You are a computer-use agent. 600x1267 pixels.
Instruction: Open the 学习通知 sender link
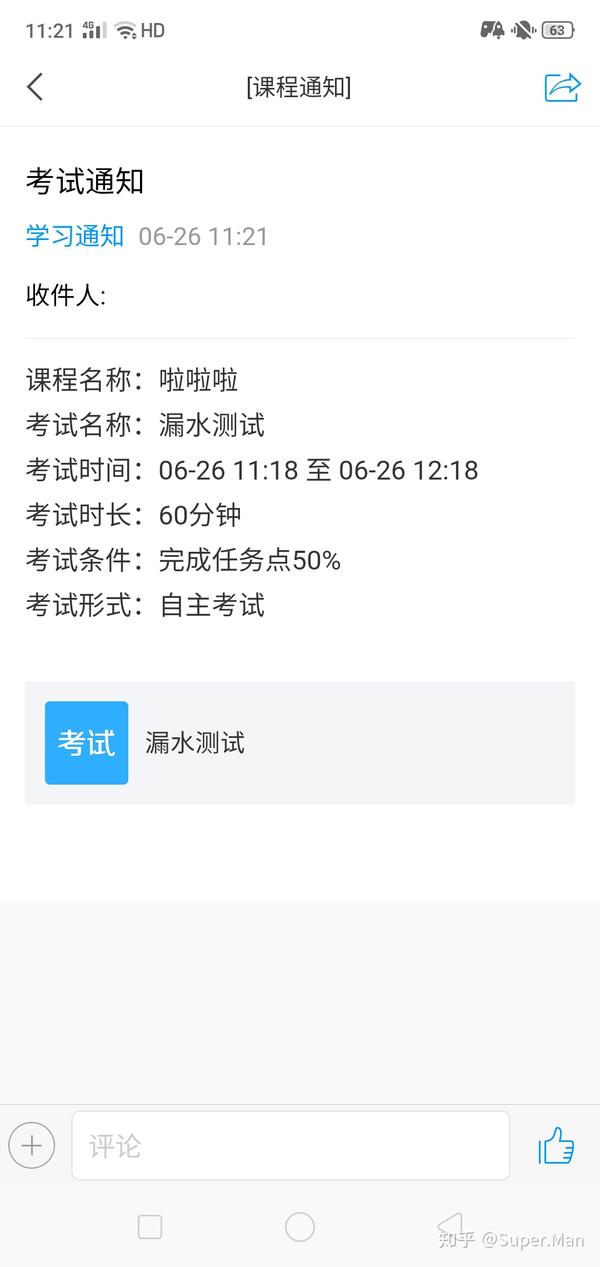(x=75, y=236)
